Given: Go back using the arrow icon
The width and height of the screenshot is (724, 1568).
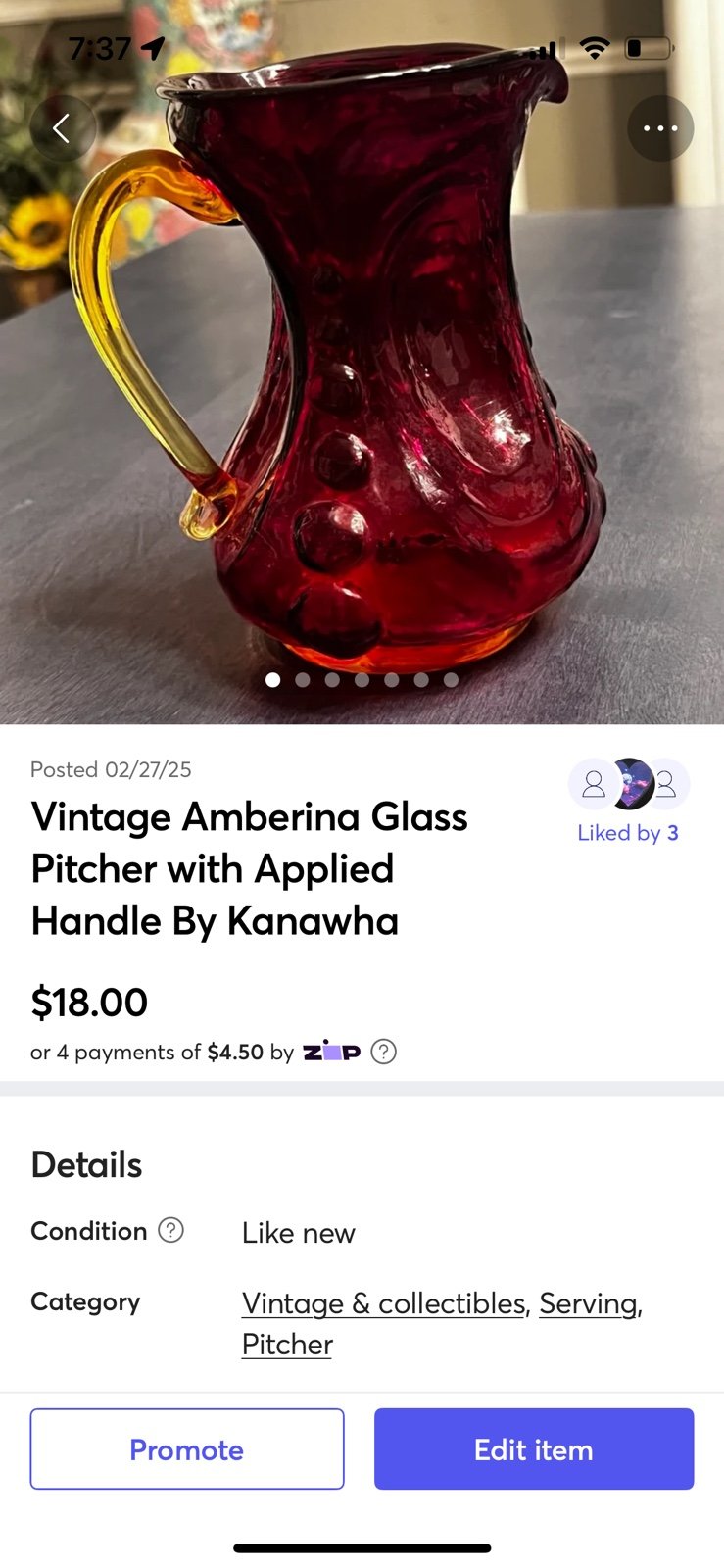Looking at the screenshot, I should point(63,128).
